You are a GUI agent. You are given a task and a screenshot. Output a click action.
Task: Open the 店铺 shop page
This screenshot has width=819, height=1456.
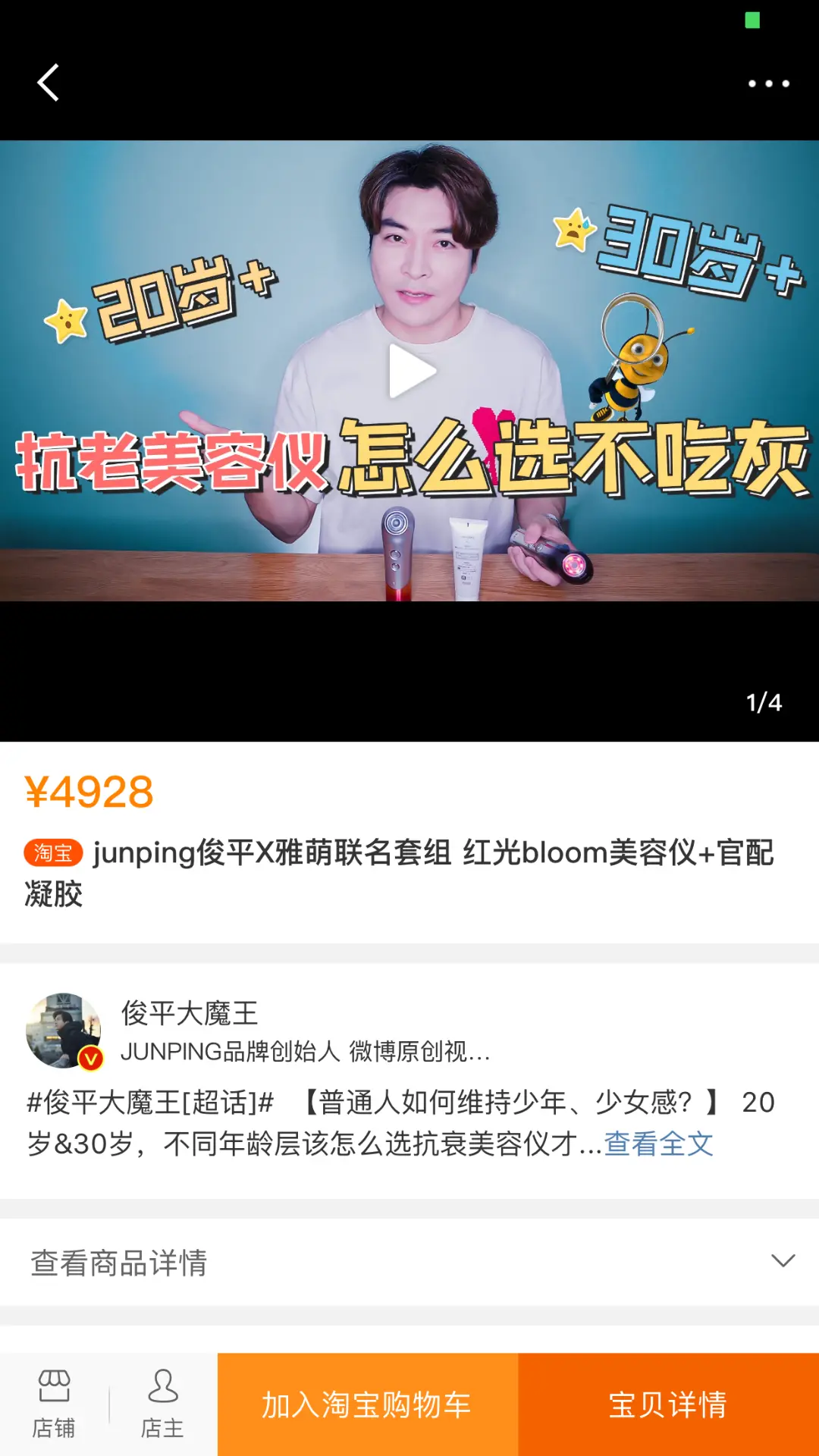(x=54, y=1404)
